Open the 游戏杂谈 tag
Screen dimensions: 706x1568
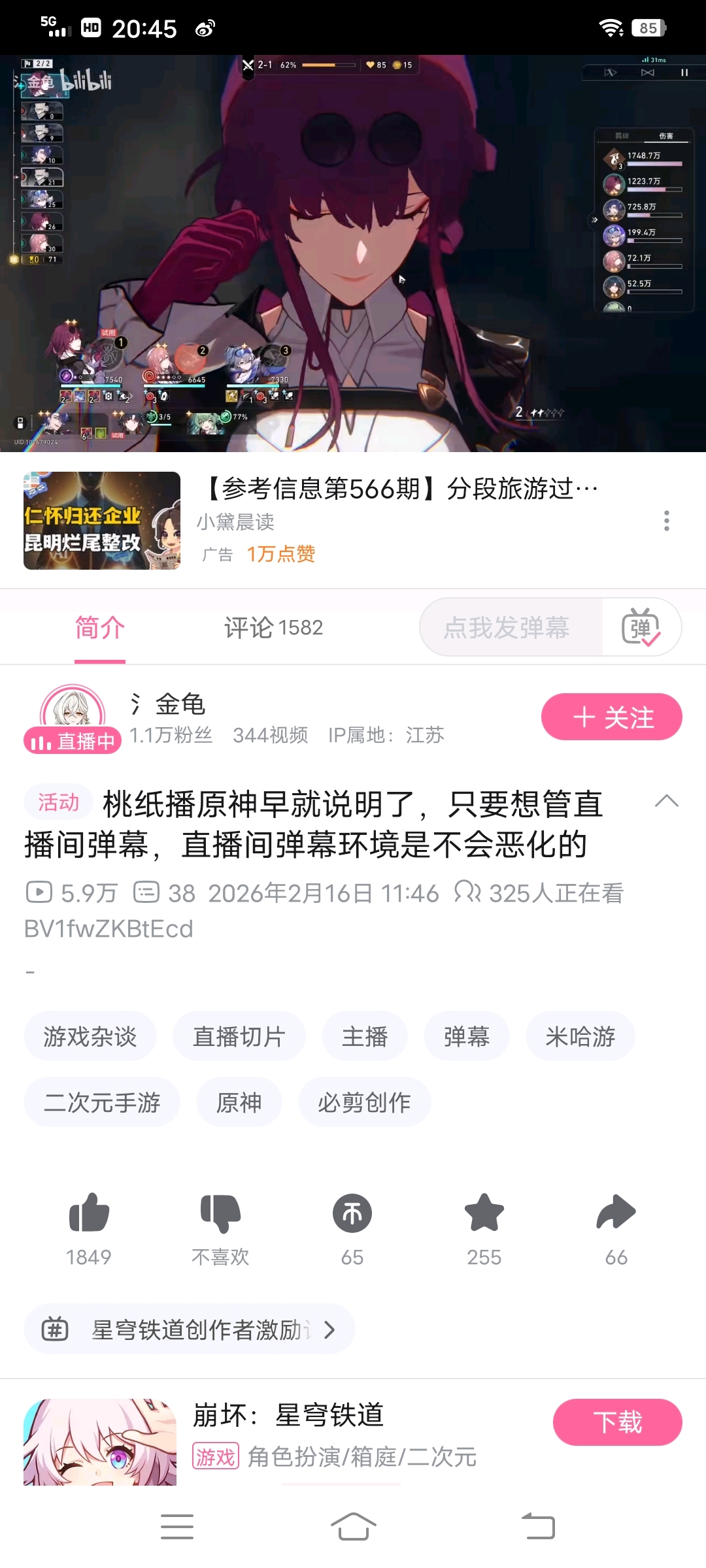tap(90, 1037)
